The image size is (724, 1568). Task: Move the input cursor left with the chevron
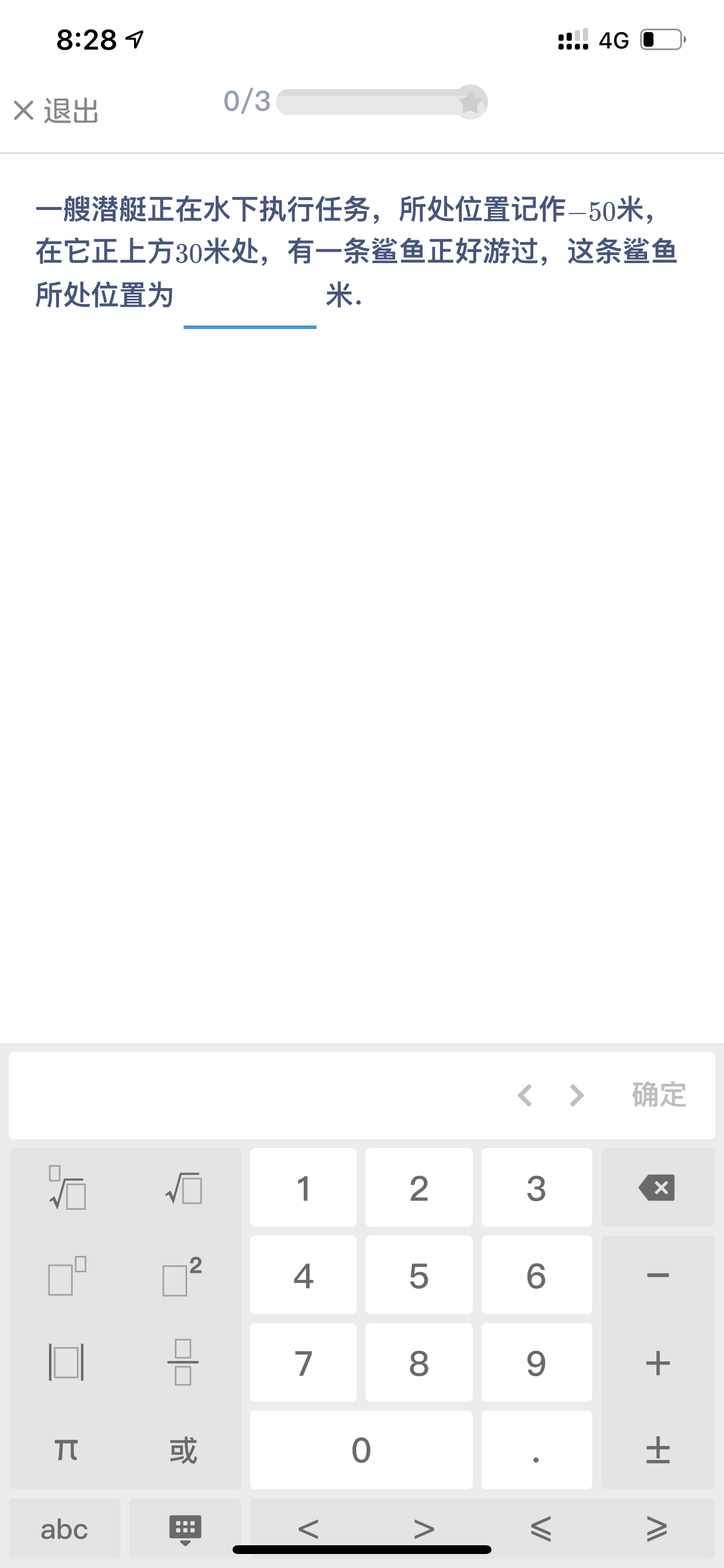click(x=525, y=1095)
